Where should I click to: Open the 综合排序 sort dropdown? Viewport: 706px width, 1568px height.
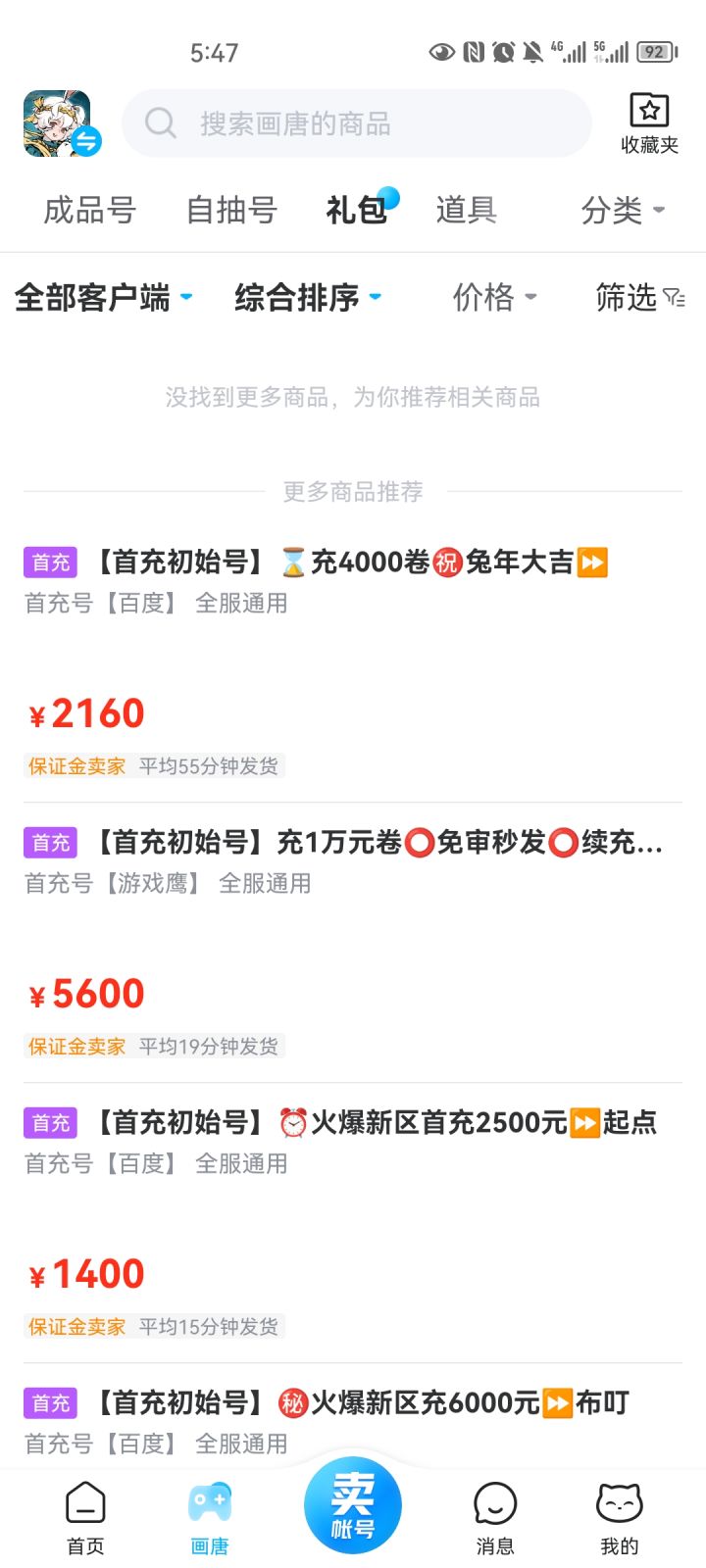click(308, 297)
